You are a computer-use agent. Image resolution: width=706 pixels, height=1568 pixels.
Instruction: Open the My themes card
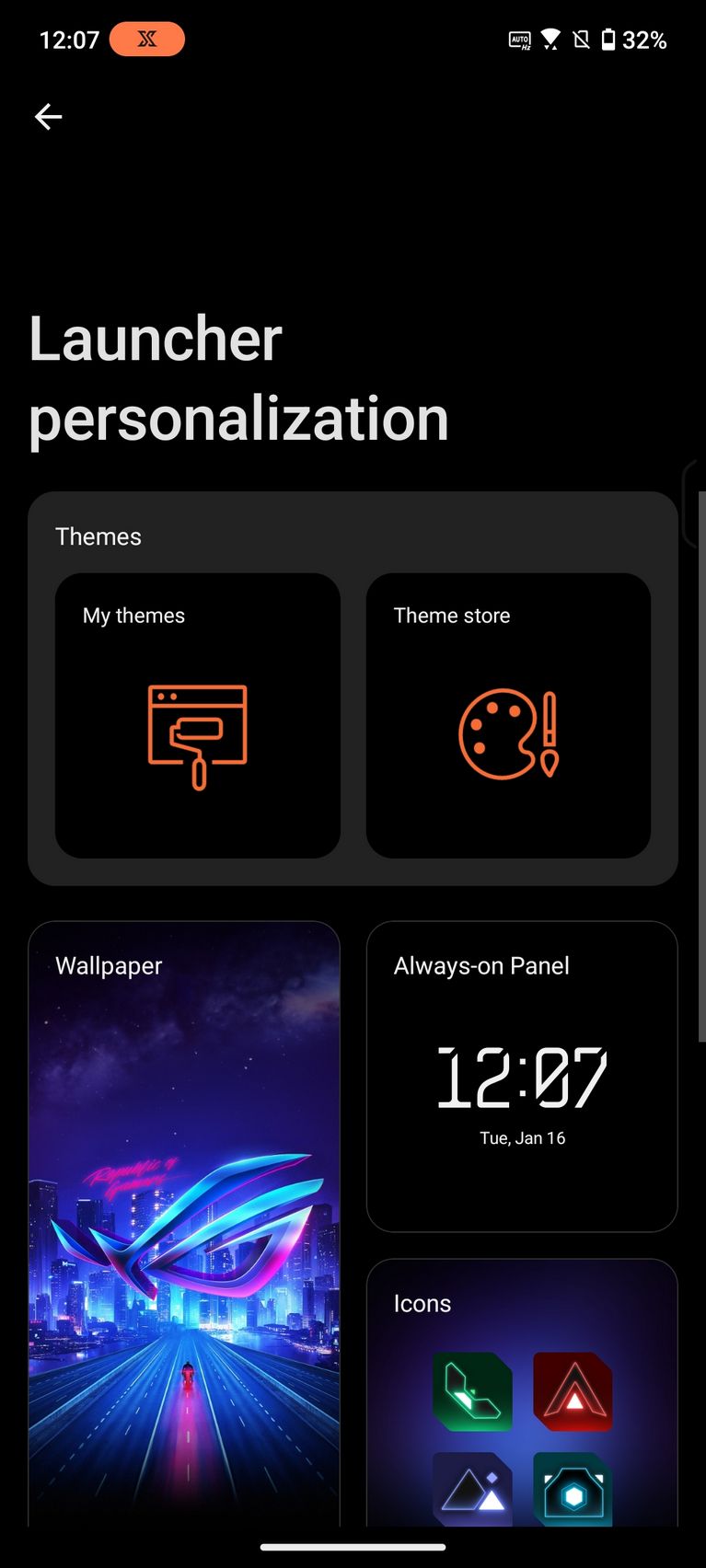[197, 716]
